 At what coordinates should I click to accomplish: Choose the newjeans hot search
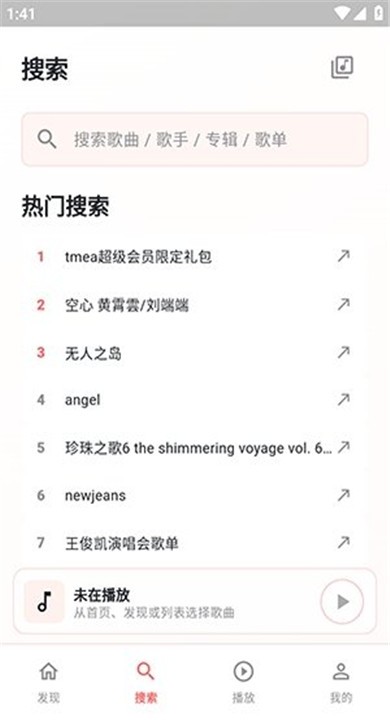click(195, 495)
